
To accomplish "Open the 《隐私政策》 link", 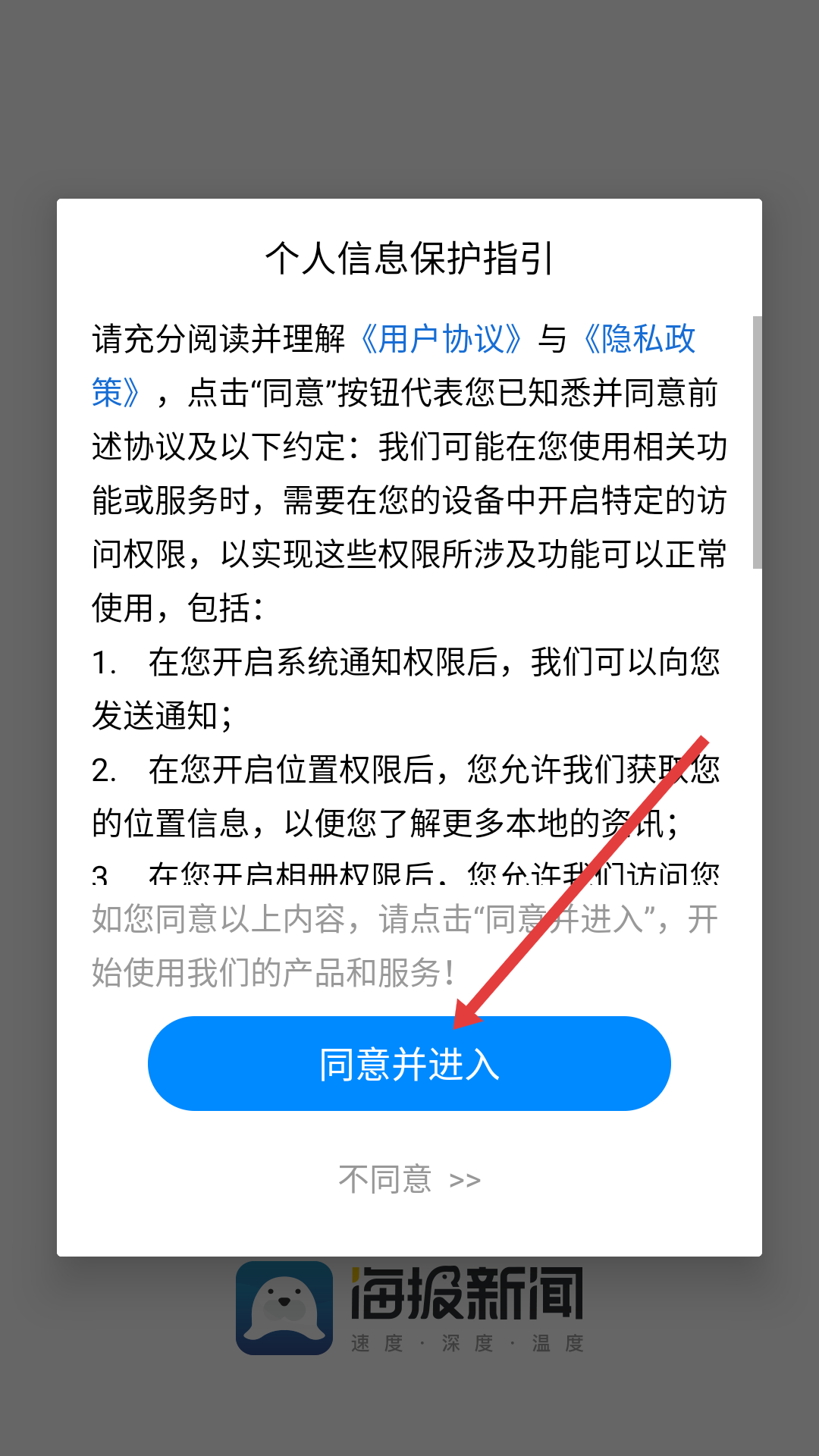I will pyautogui.click(x=639, y=339).
